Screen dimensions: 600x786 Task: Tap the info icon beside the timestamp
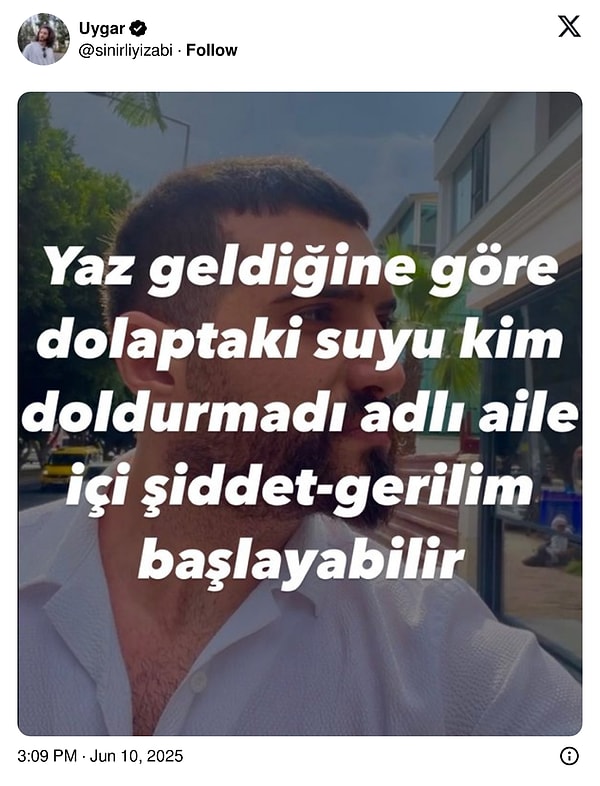(x=569, y=756)
